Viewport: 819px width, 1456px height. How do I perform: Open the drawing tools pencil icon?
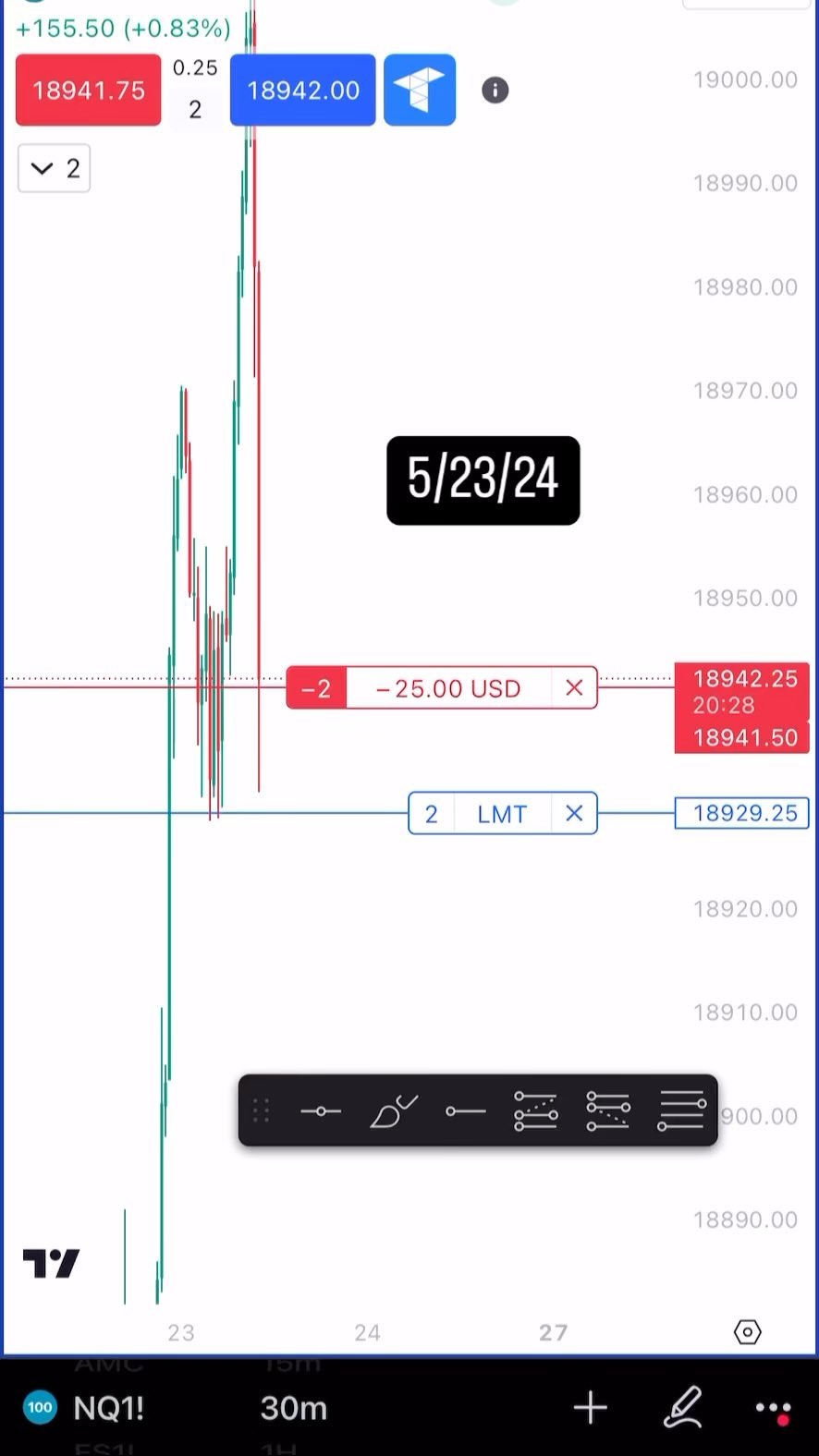[x=684, y=1408]
